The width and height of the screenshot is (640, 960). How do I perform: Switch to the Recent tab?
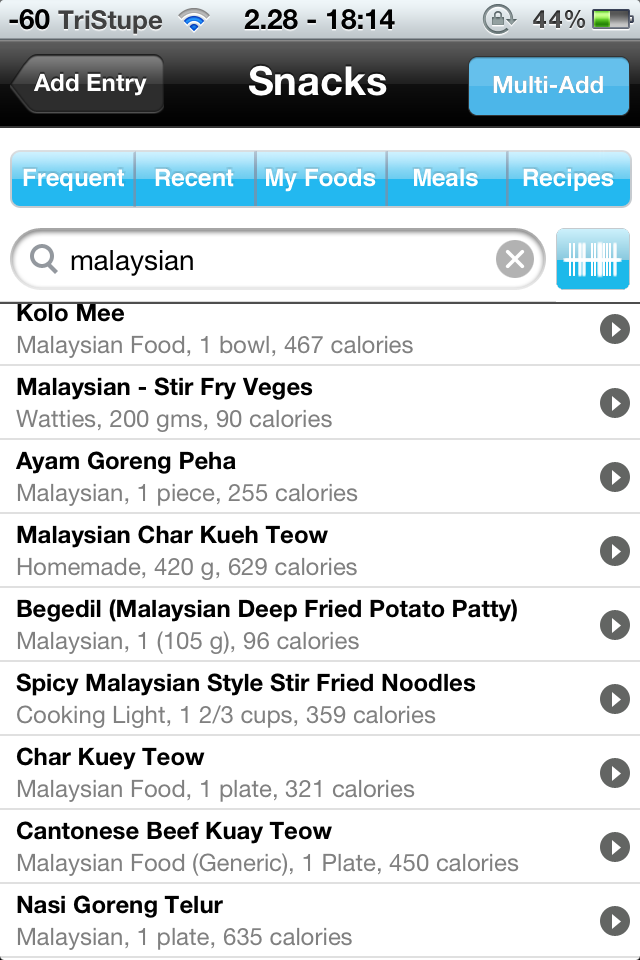(194, 179)
